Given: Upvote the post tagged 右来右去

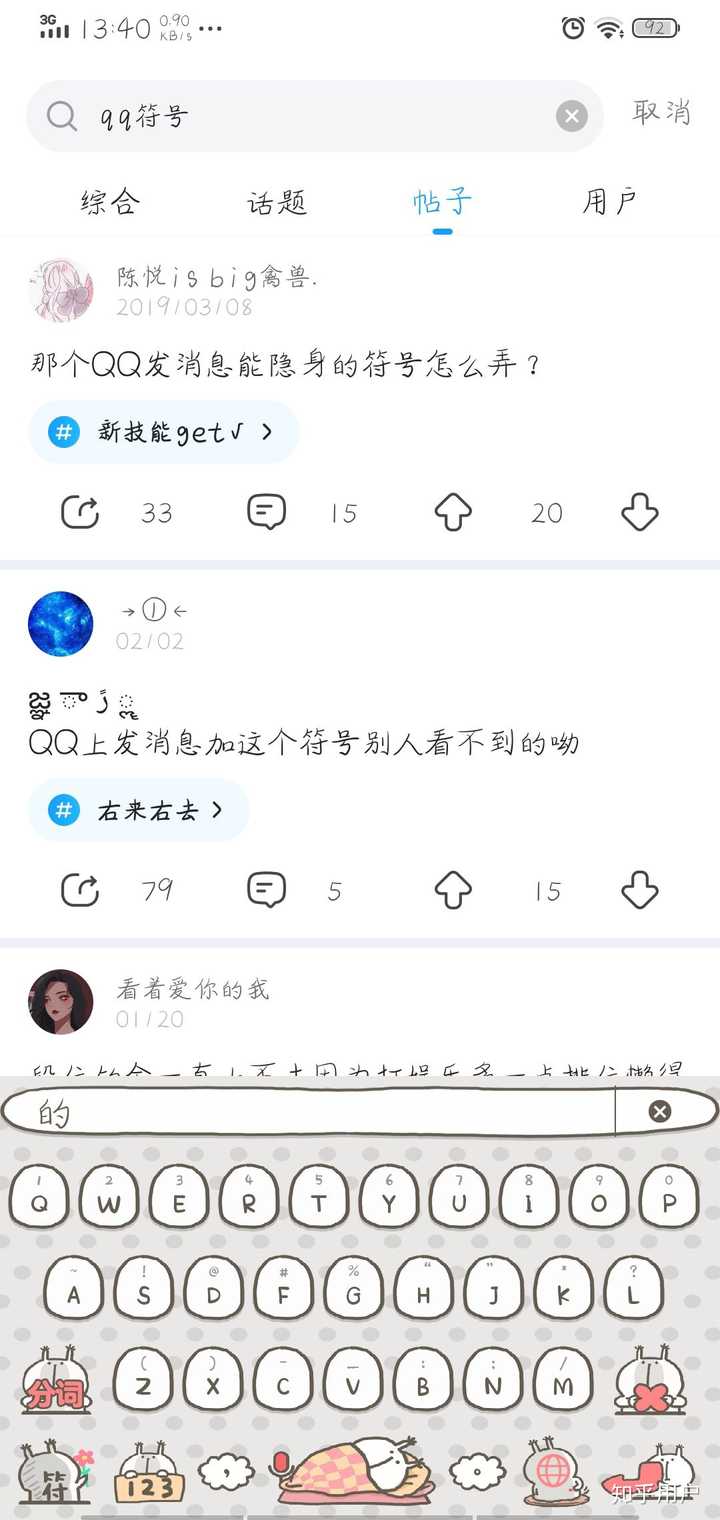Looking at the screenshot, I should coord(453,890).
